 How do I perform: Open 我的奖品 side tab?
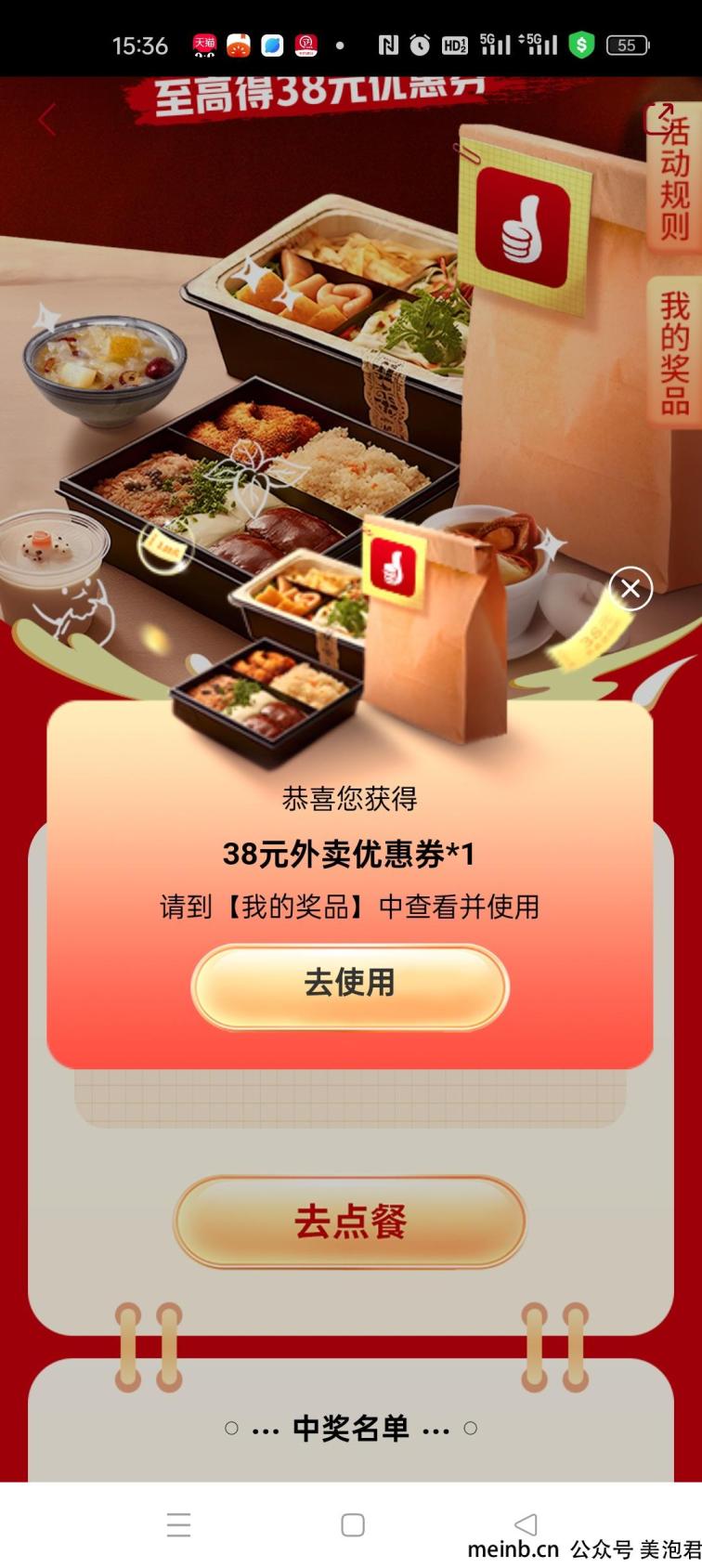(x=675, y=353)
